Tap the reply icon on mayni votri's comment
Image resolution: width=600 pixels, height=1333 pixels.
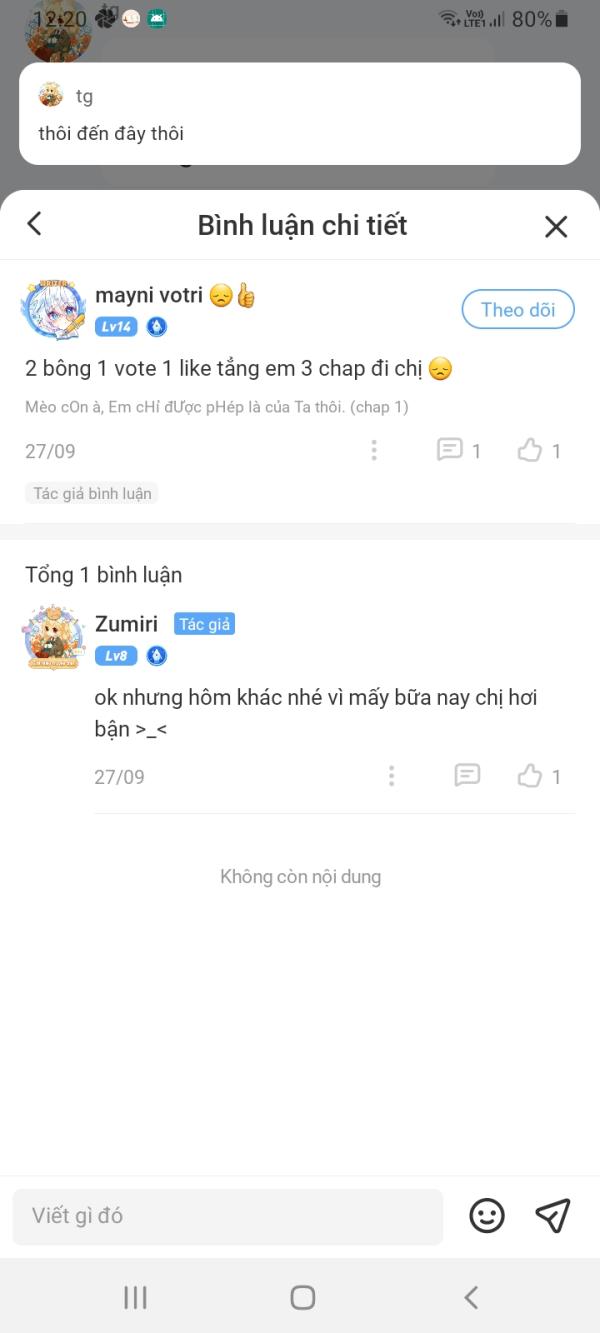tap(451, 451)
